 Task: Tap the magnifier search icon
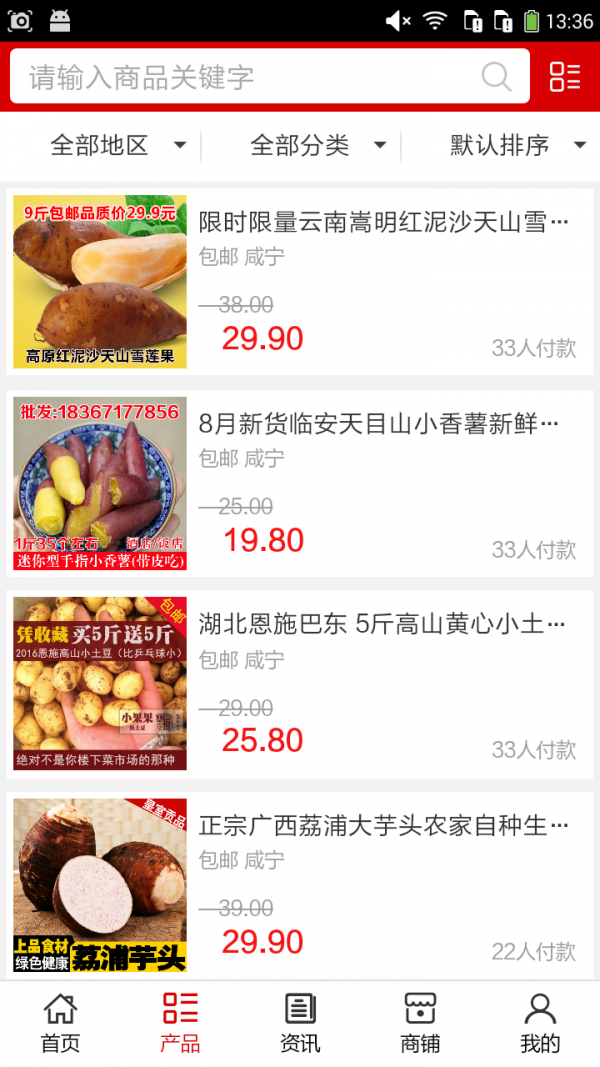[496, 76]
